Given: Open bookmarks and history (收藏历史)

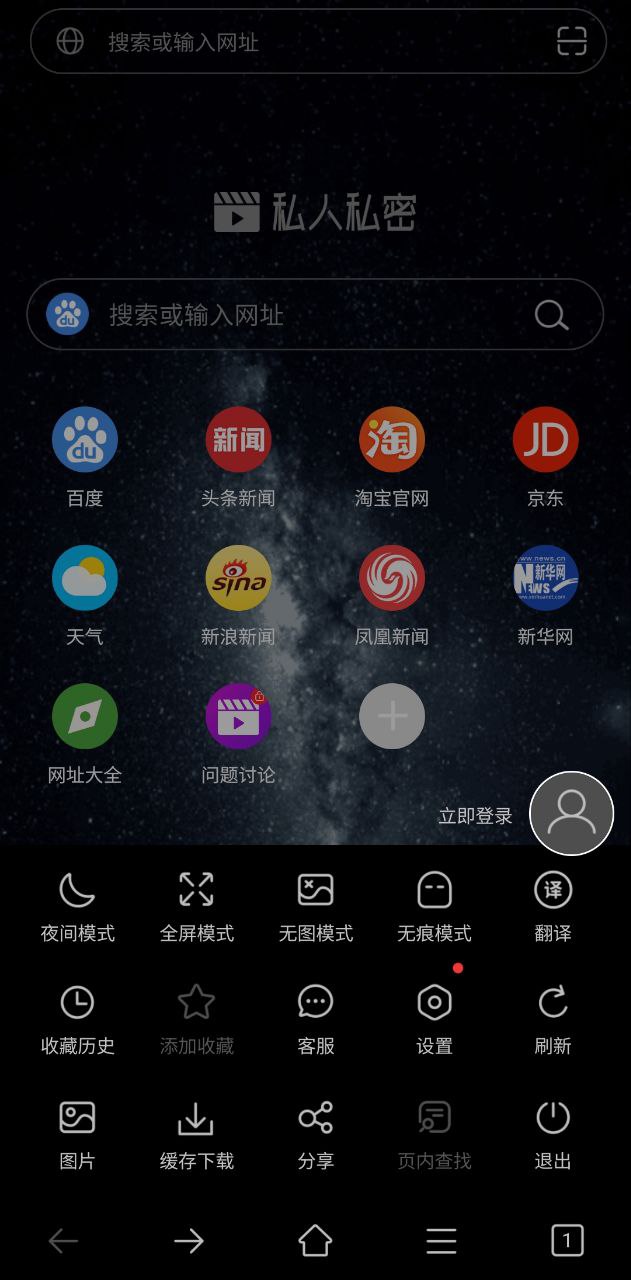Looking at the screenshot, I should pos(77,1019).
